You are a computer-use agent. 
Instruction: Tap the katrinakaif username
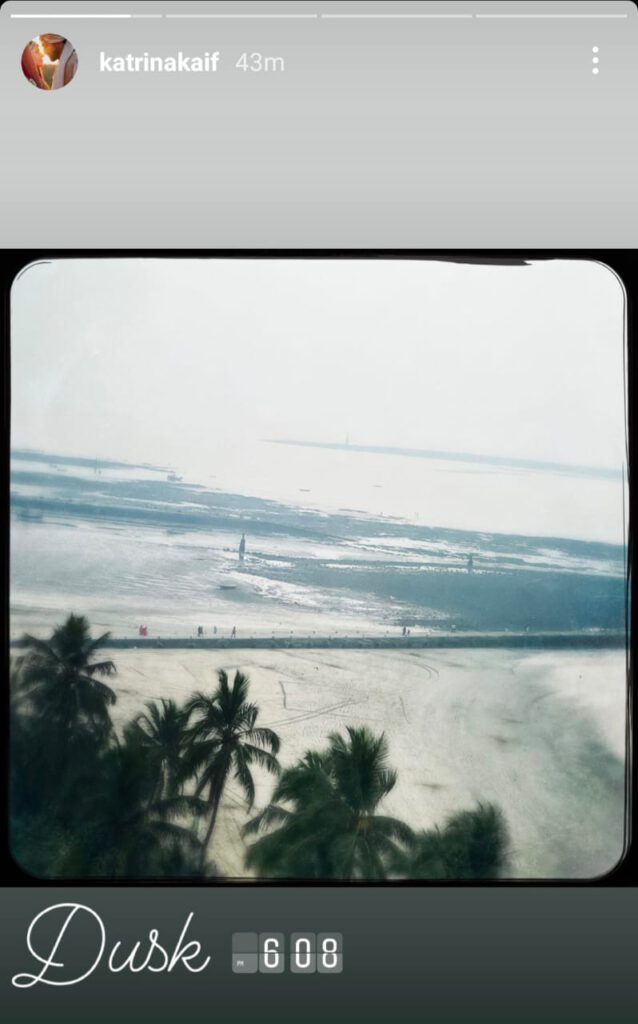tap(159, 62)
